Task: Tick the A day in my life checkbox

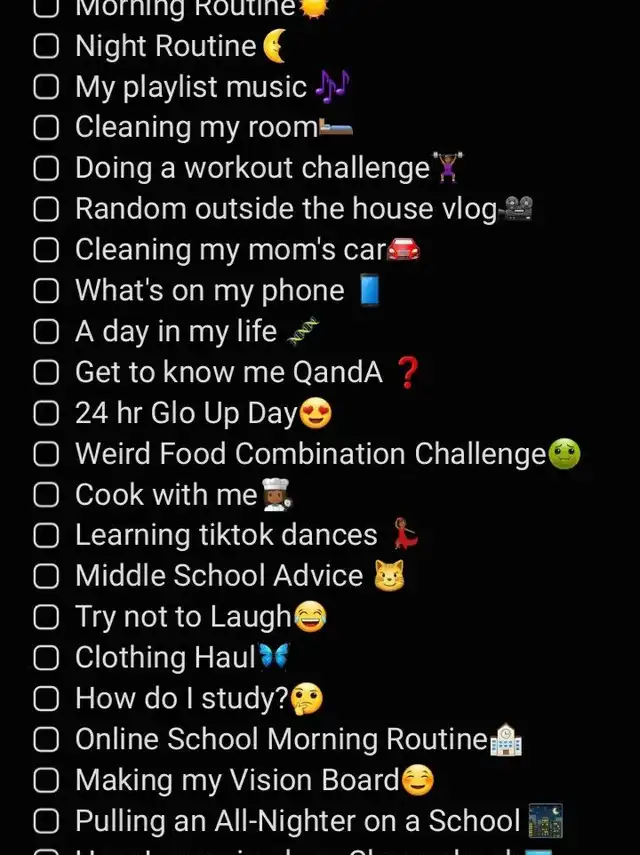Action: [x=46, y=333]
